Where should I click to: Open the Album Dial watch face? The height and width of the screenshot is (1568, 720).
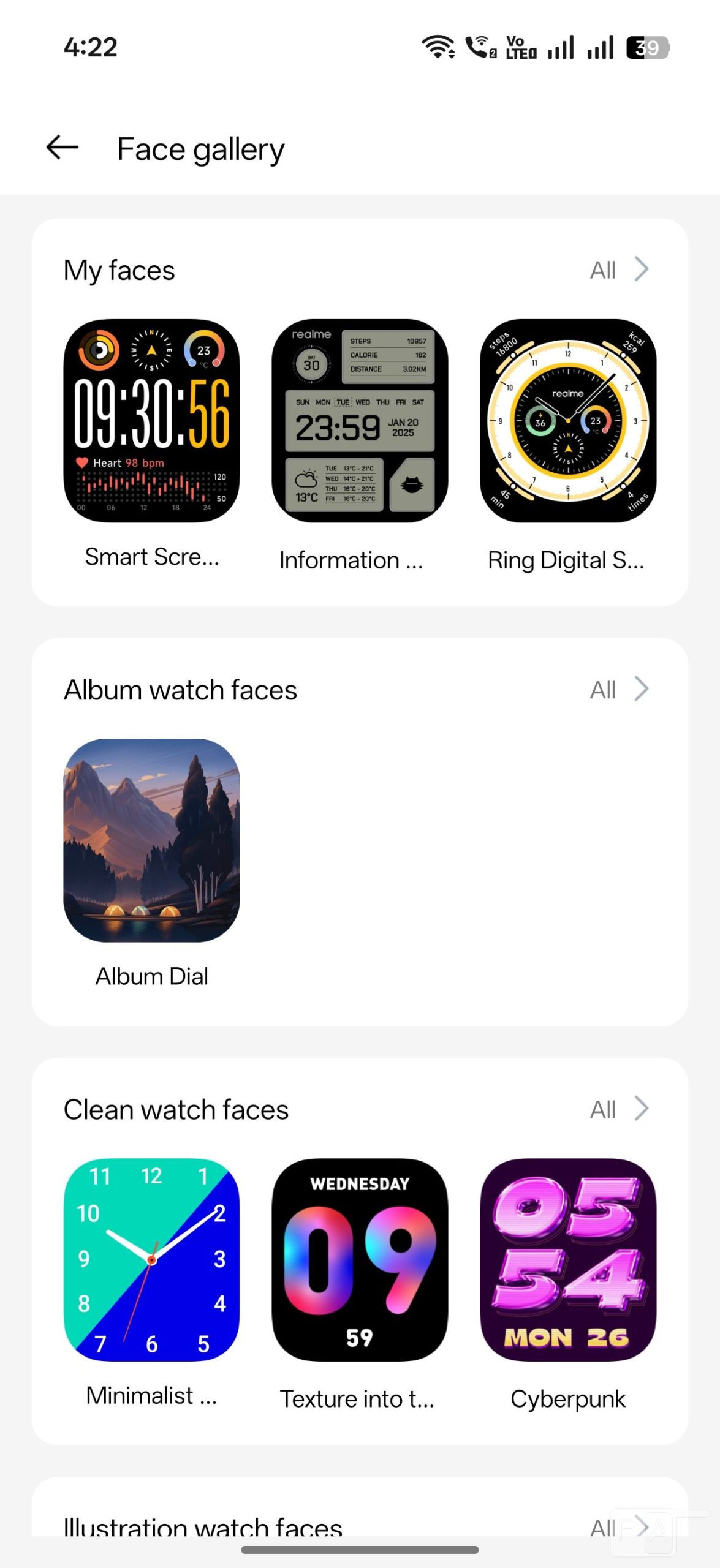click(151, 840)
